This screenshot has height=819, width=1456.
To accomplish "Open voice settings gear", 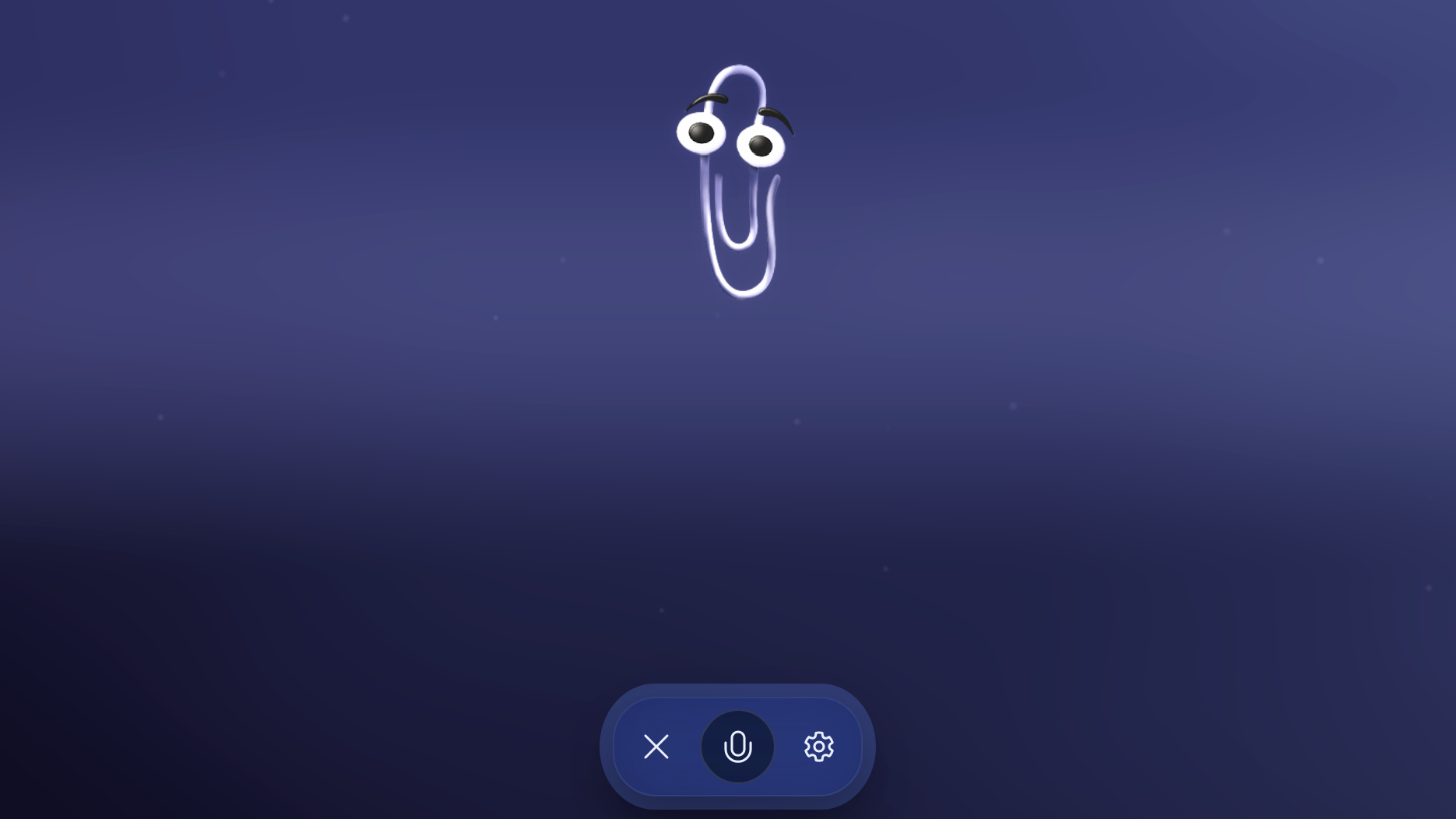I will pos(818,747).
